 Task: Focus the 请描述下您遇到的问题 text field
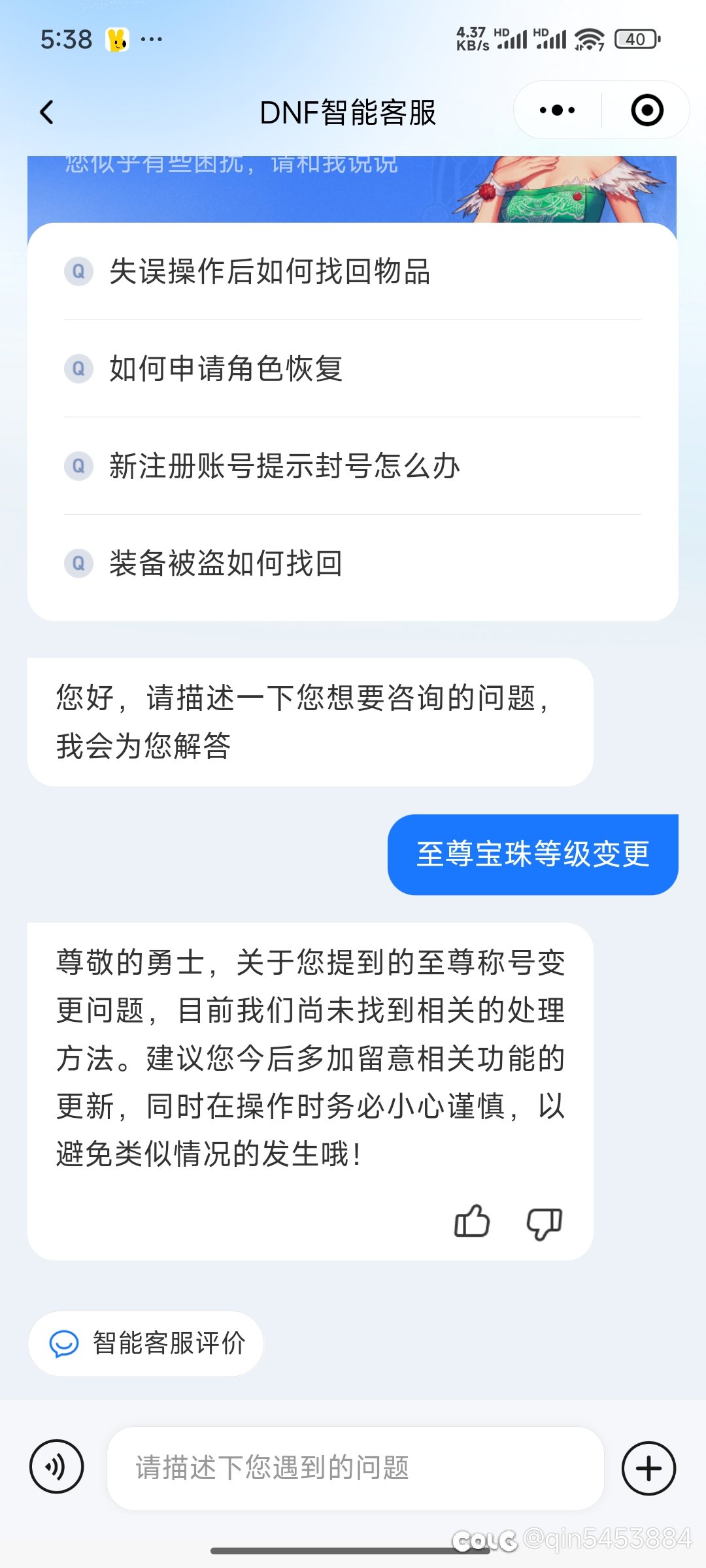tap(355, 1468)
